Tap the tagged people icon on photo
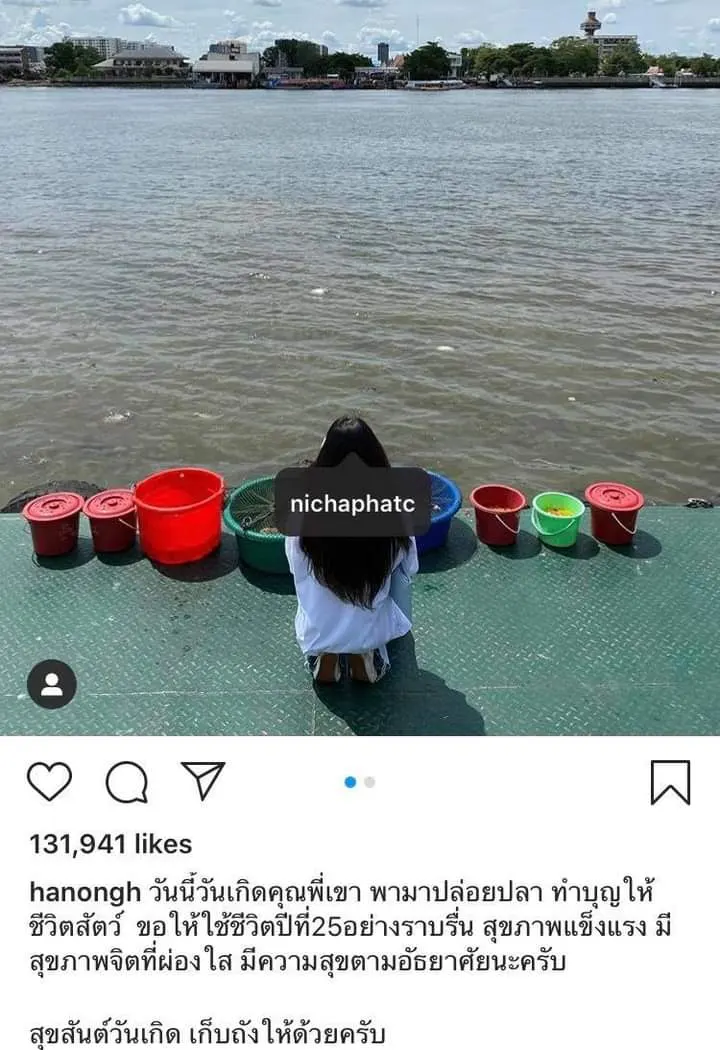 pos(52,684)
